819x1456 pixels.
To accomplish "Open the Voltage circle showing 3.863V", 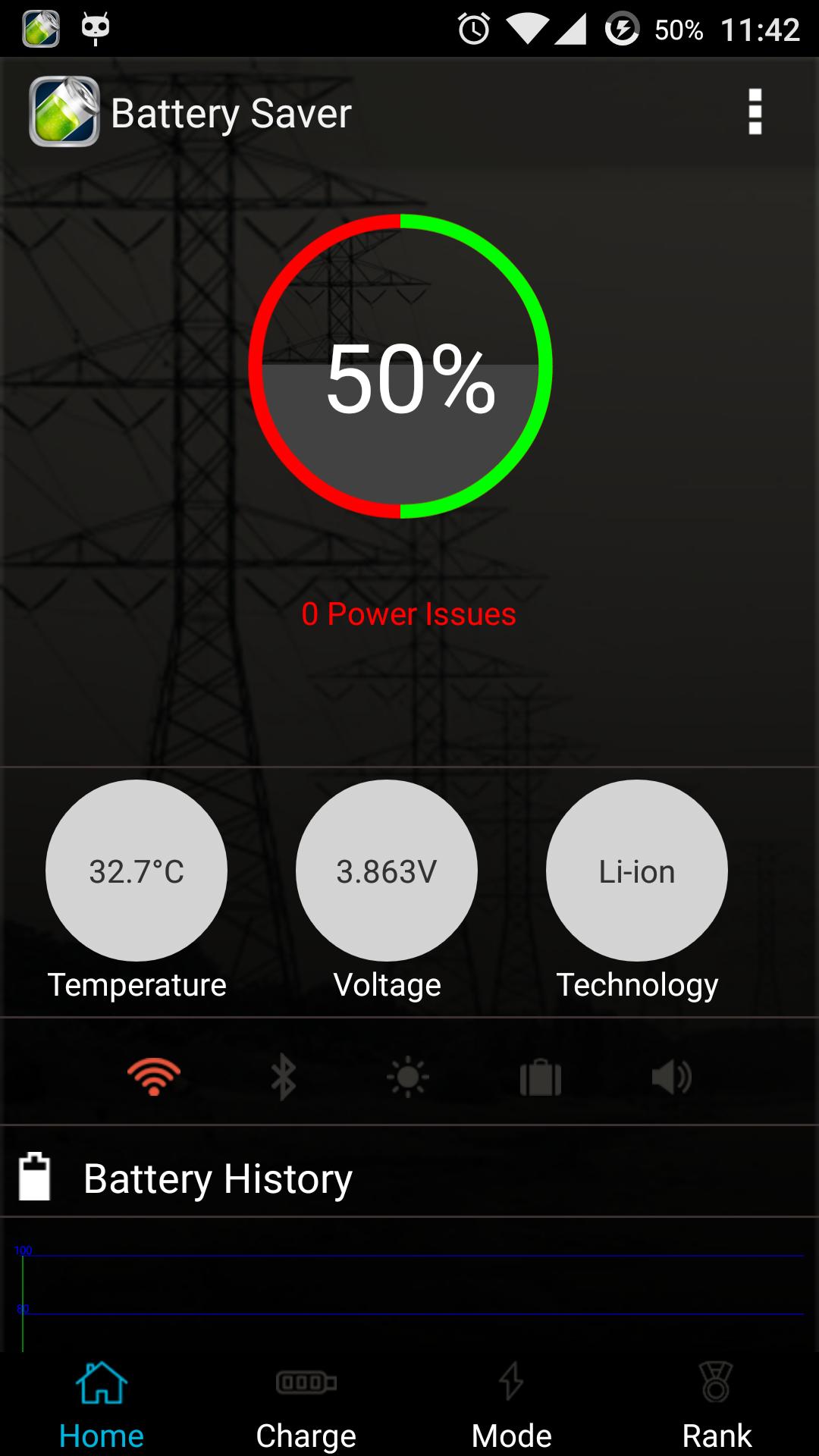I will [387, 871].
